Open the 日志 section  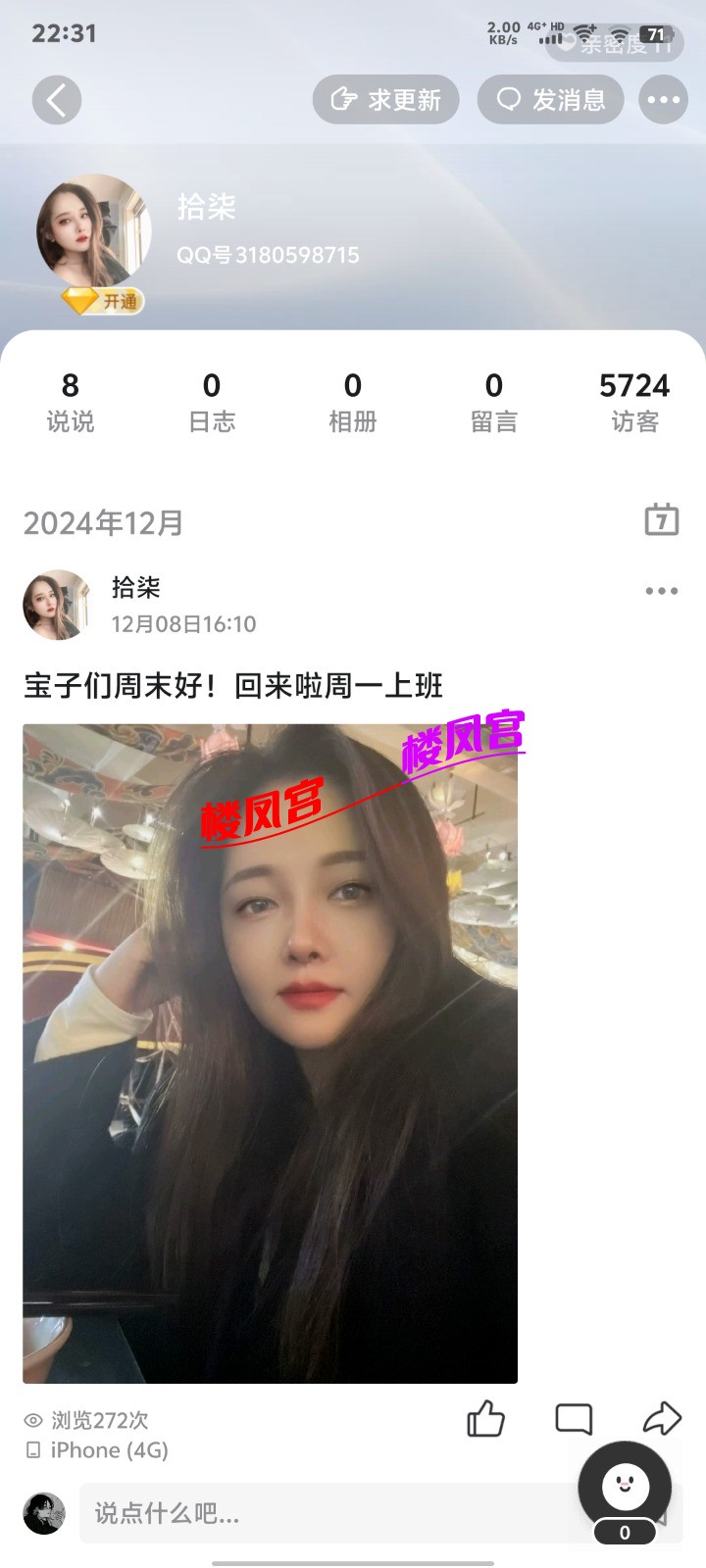[212, 402]
